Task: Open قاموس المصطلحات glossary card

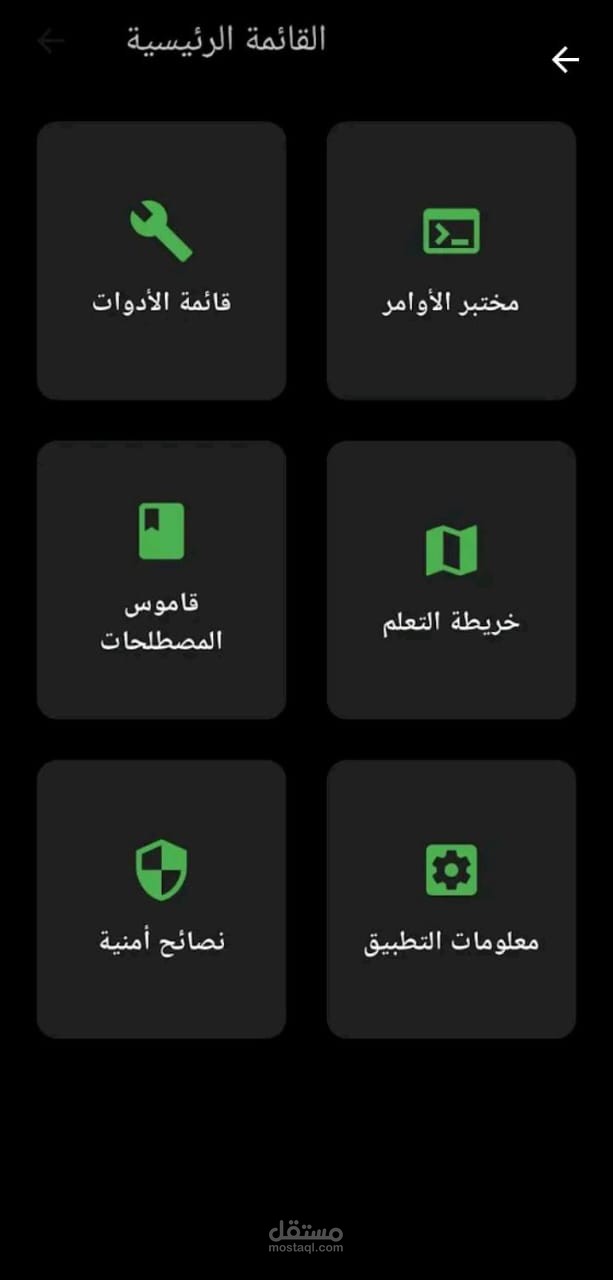Action: 162,580
